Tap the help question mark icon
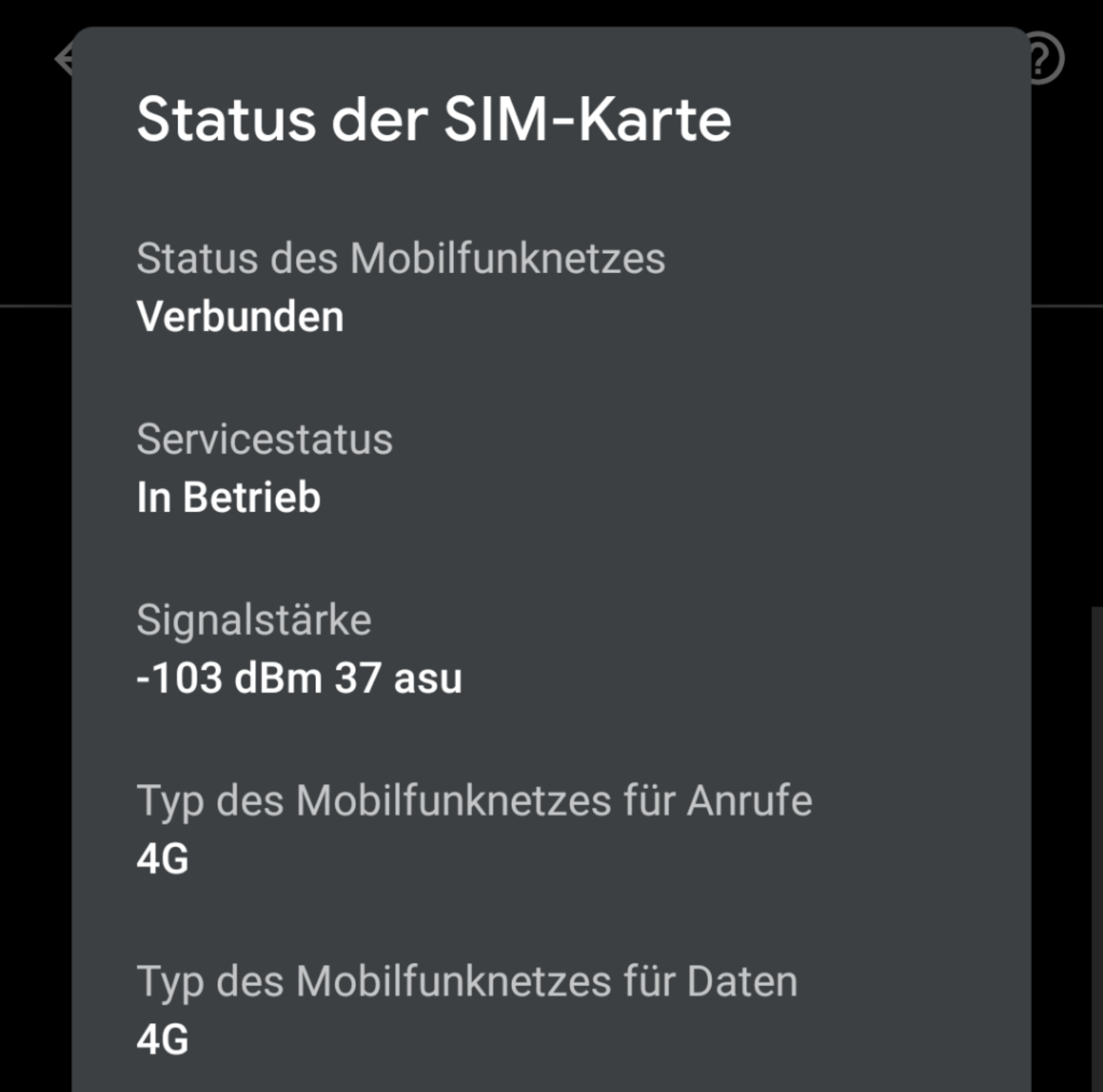The image size is (1103, 1092). [x=1045, y=58]
